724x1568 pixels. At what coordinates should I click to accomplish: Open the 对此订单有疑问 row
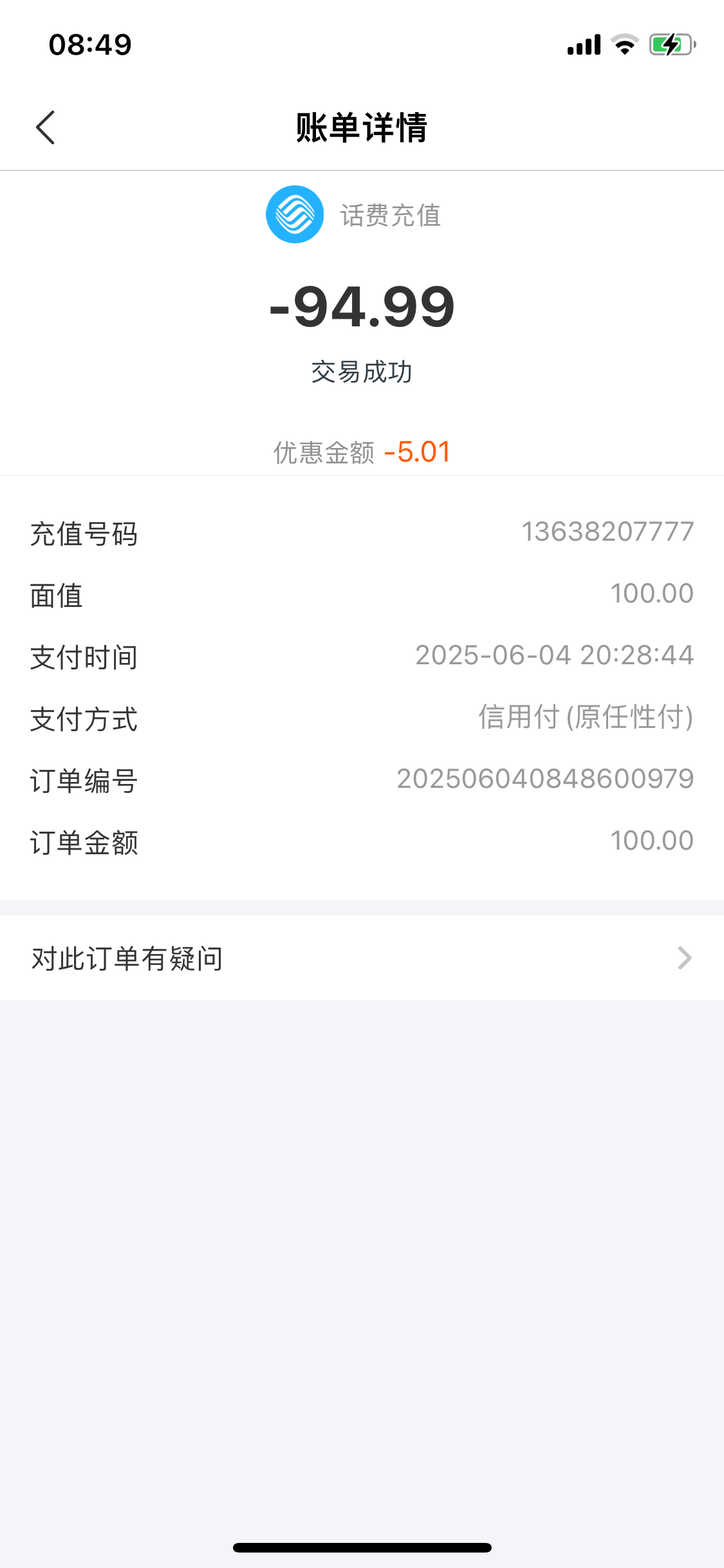(x=362, y=958)
